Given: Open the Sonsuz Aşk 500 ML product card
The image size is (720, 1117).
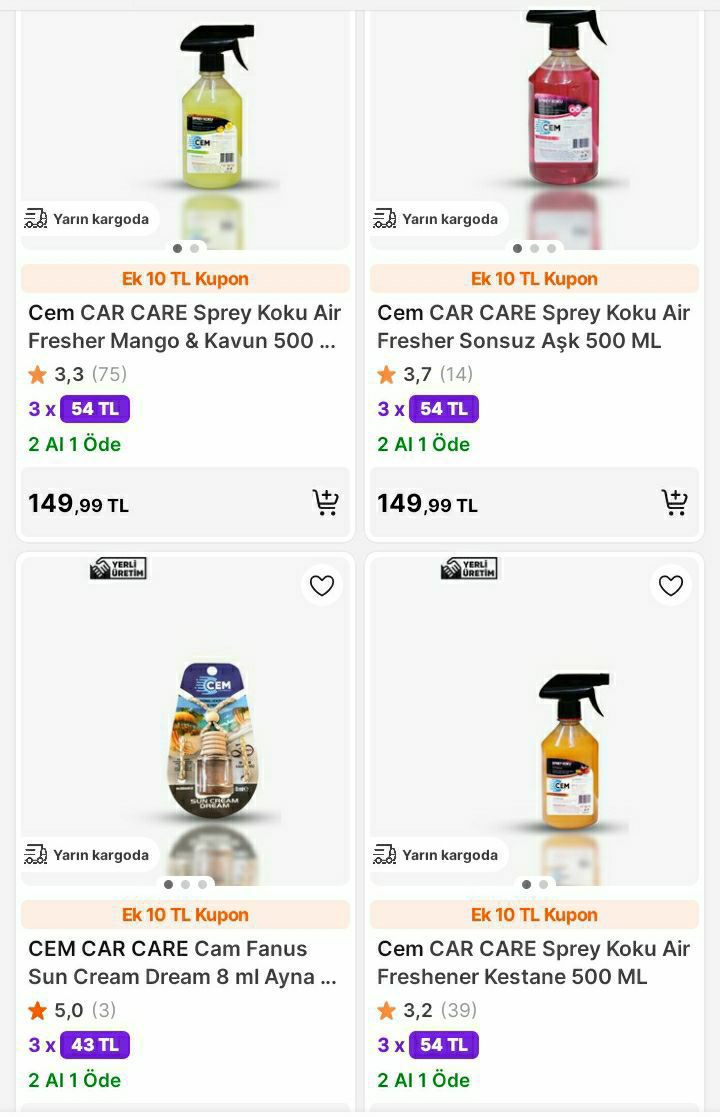Looking at the screenshot, I should point(534,327).
